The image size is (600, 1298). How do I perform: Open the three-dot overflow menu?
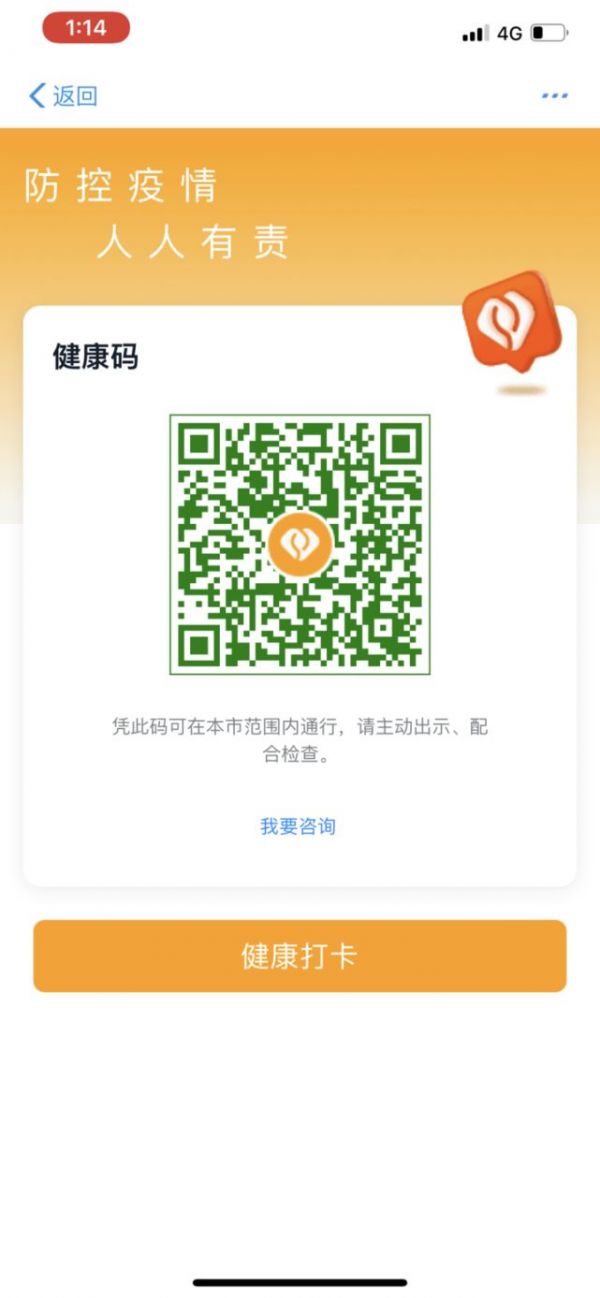tap(554, 96)
